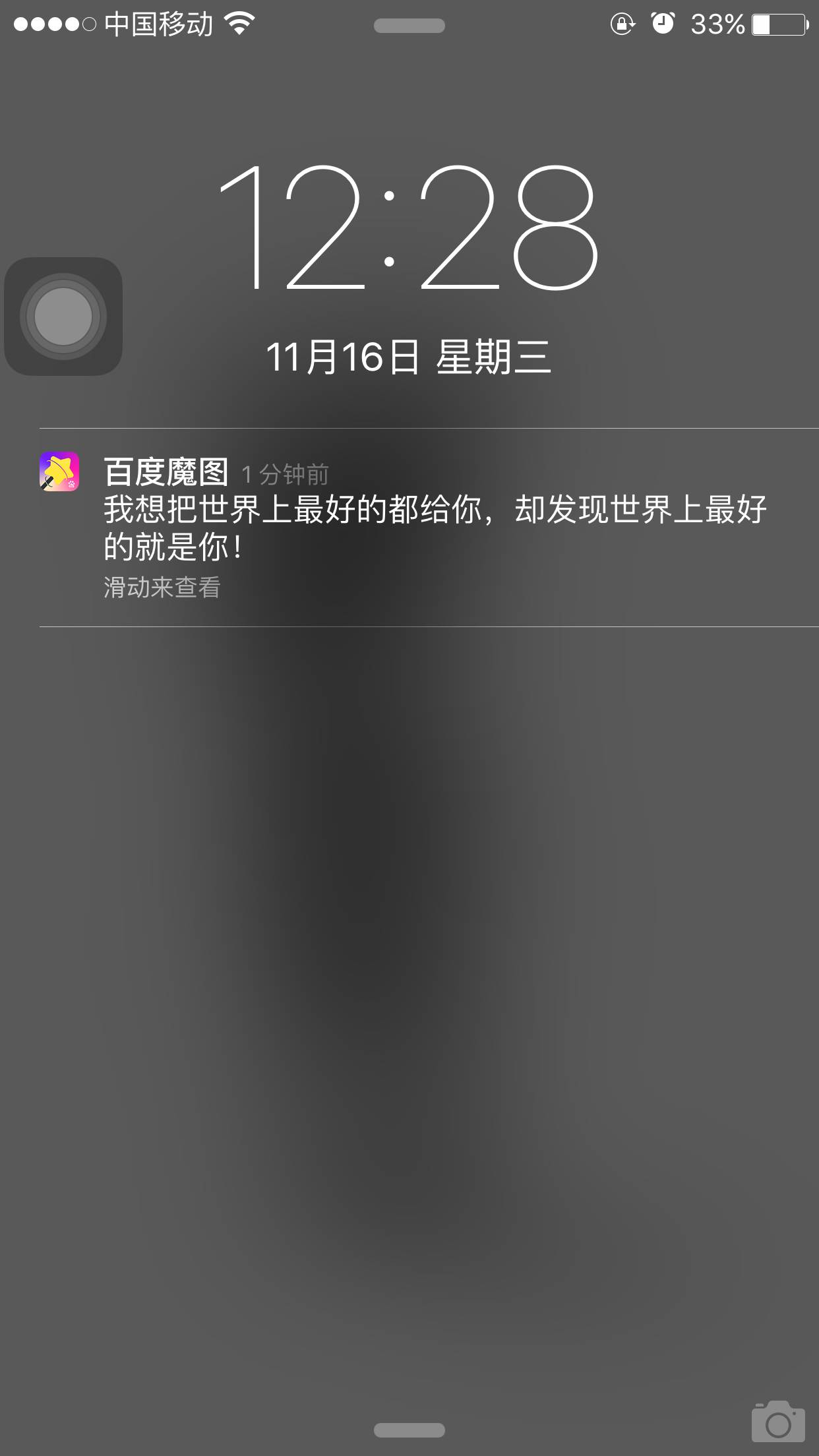Open the AssistiveTouch floating button

coord(63,317)
